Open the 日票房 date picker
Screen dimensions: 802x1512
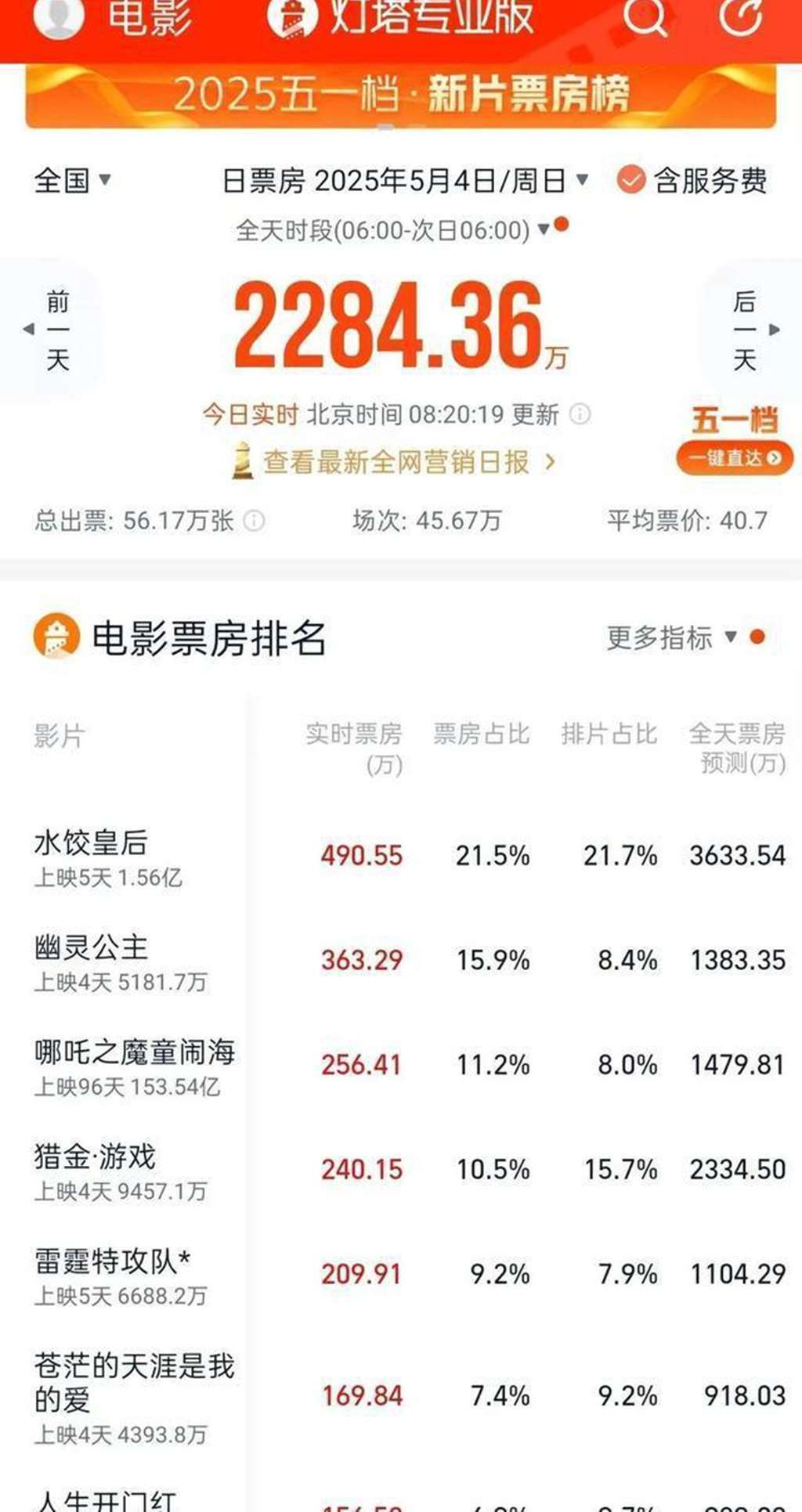click(x=404, y=181)
